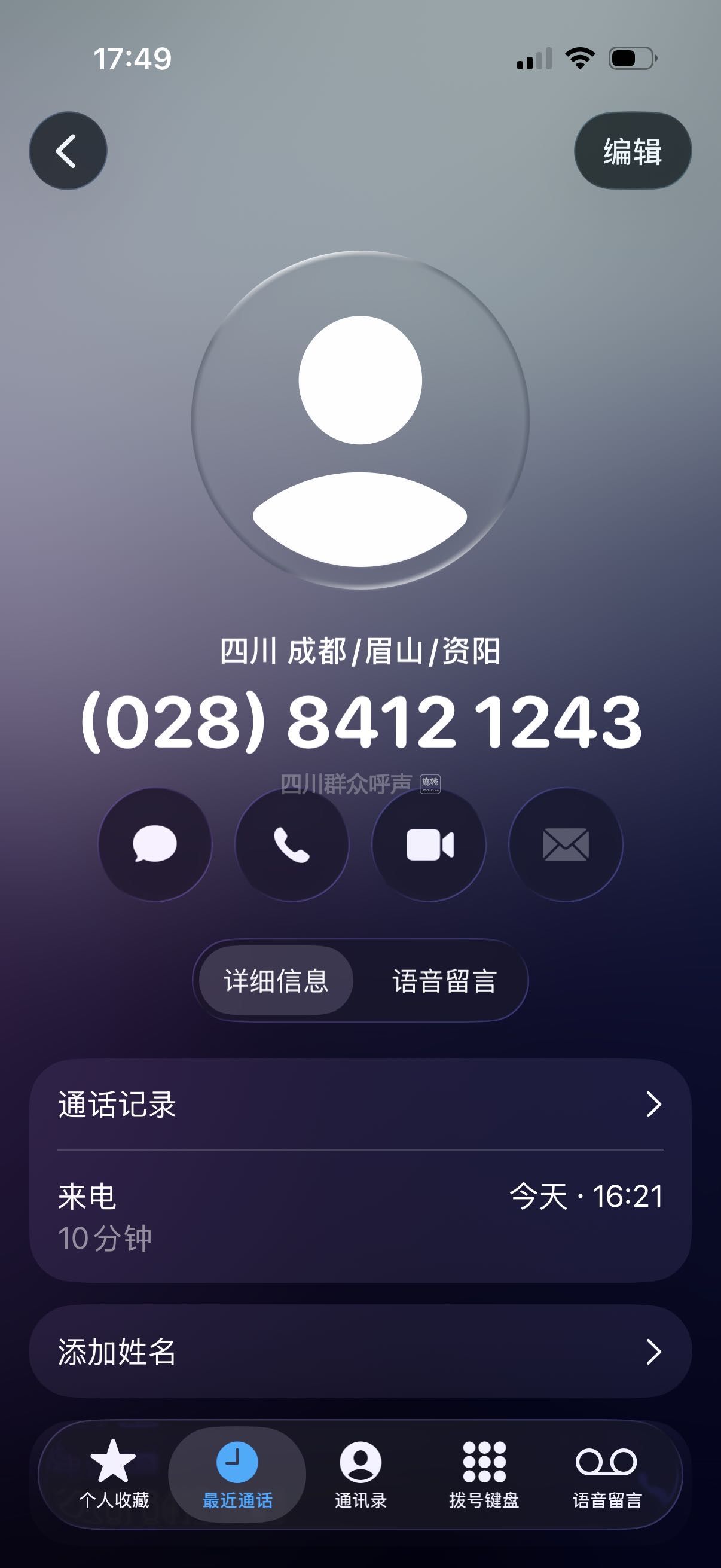Tap the contact avatar placeholder
Viewport: 721px width, 1568px height.
point(360,420)
